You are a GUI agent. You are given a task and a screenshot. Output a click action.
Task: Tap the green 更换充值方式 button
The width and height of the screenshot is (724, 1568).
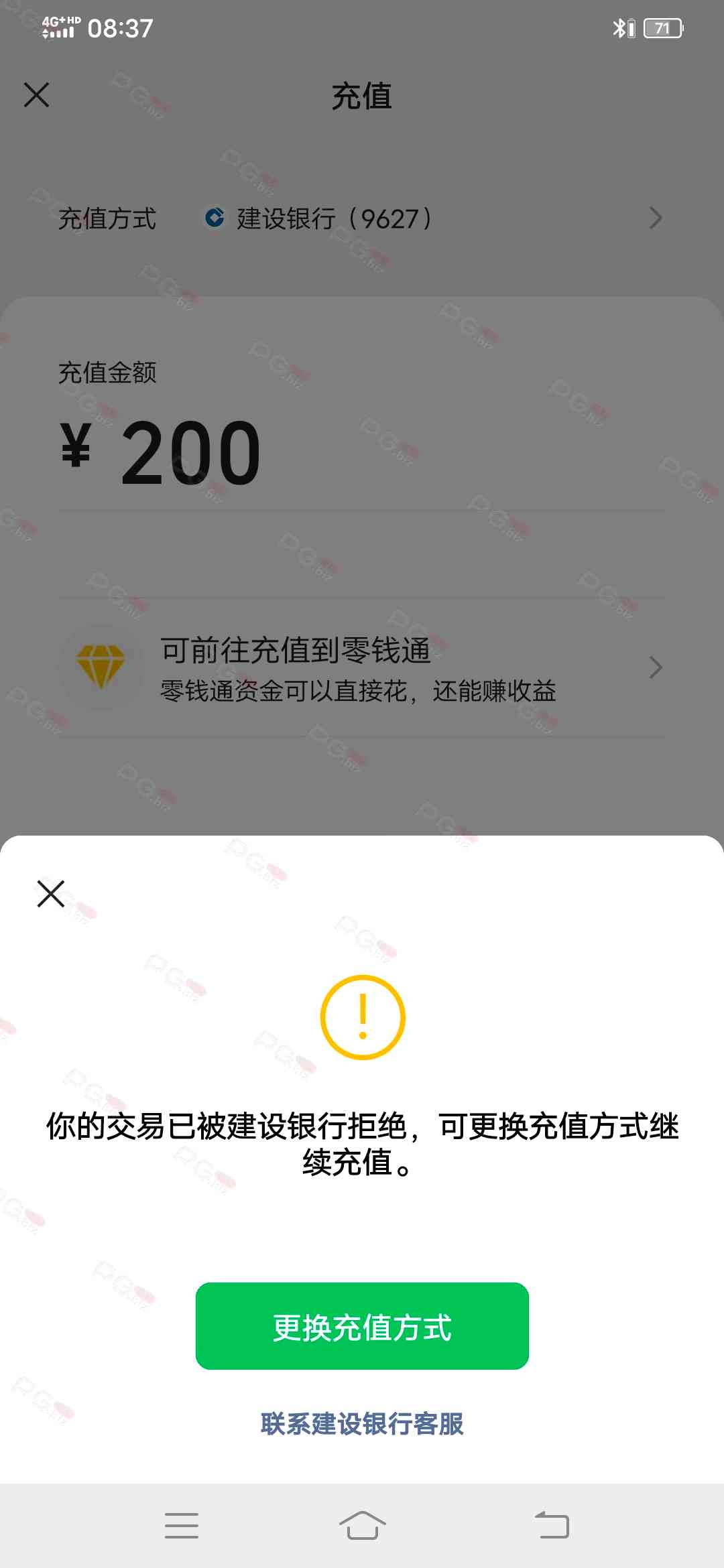pos(362,1326)
